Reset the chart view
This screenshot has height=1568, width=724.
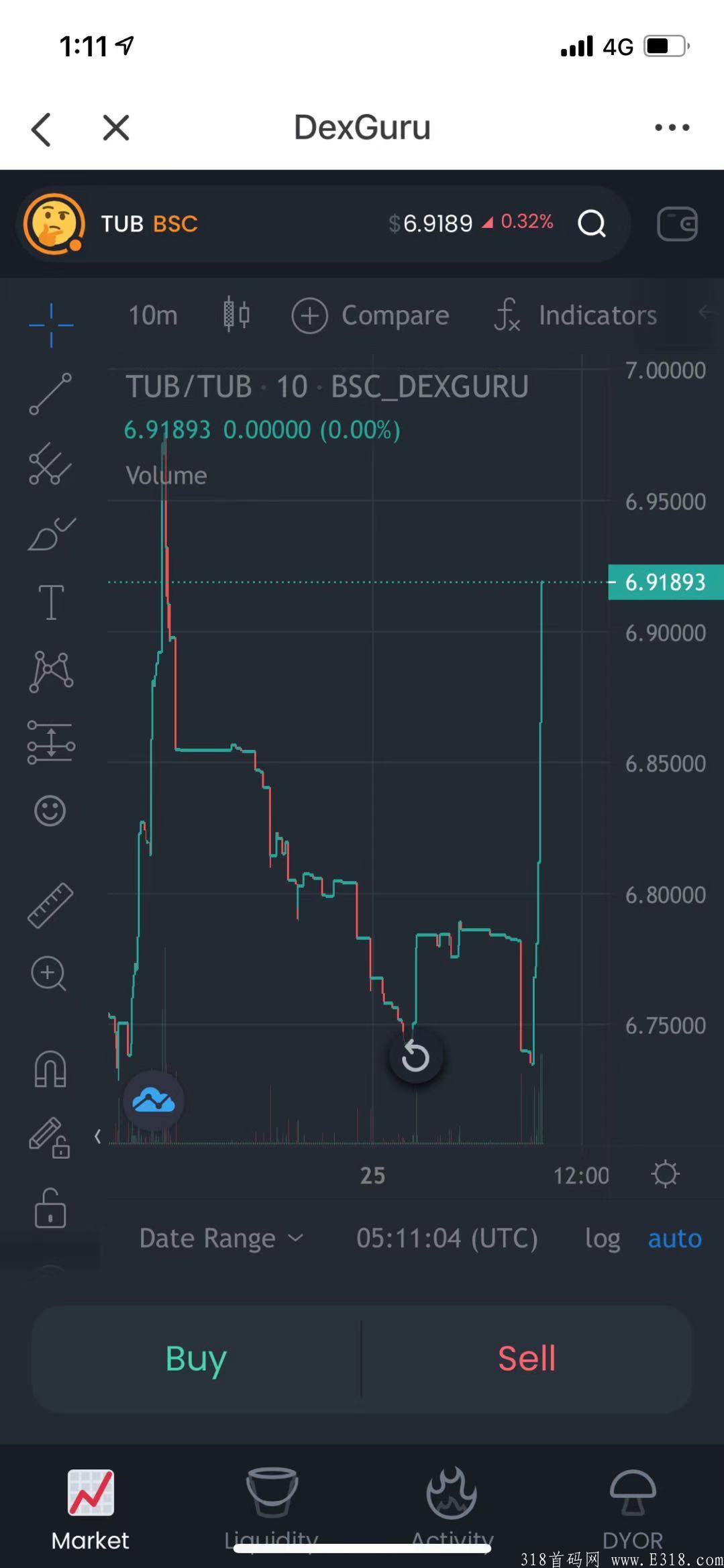pyautogui.click(x=415, y=1057)
